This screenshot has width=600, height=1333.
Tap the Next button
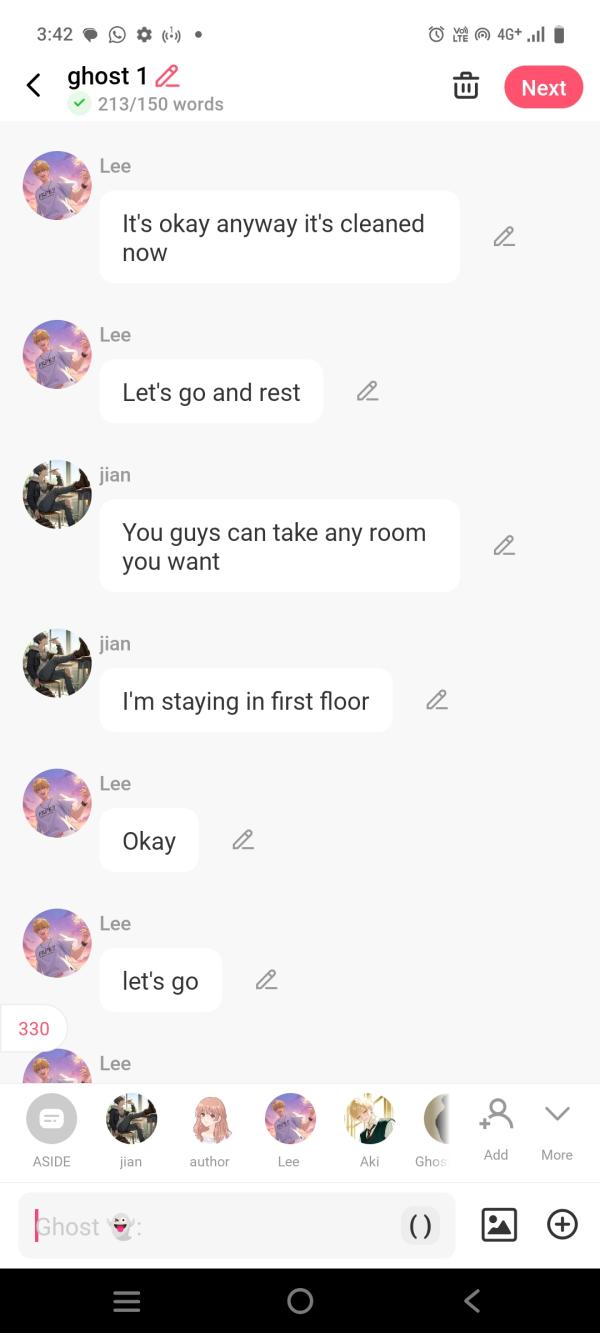tap(543, 88)
